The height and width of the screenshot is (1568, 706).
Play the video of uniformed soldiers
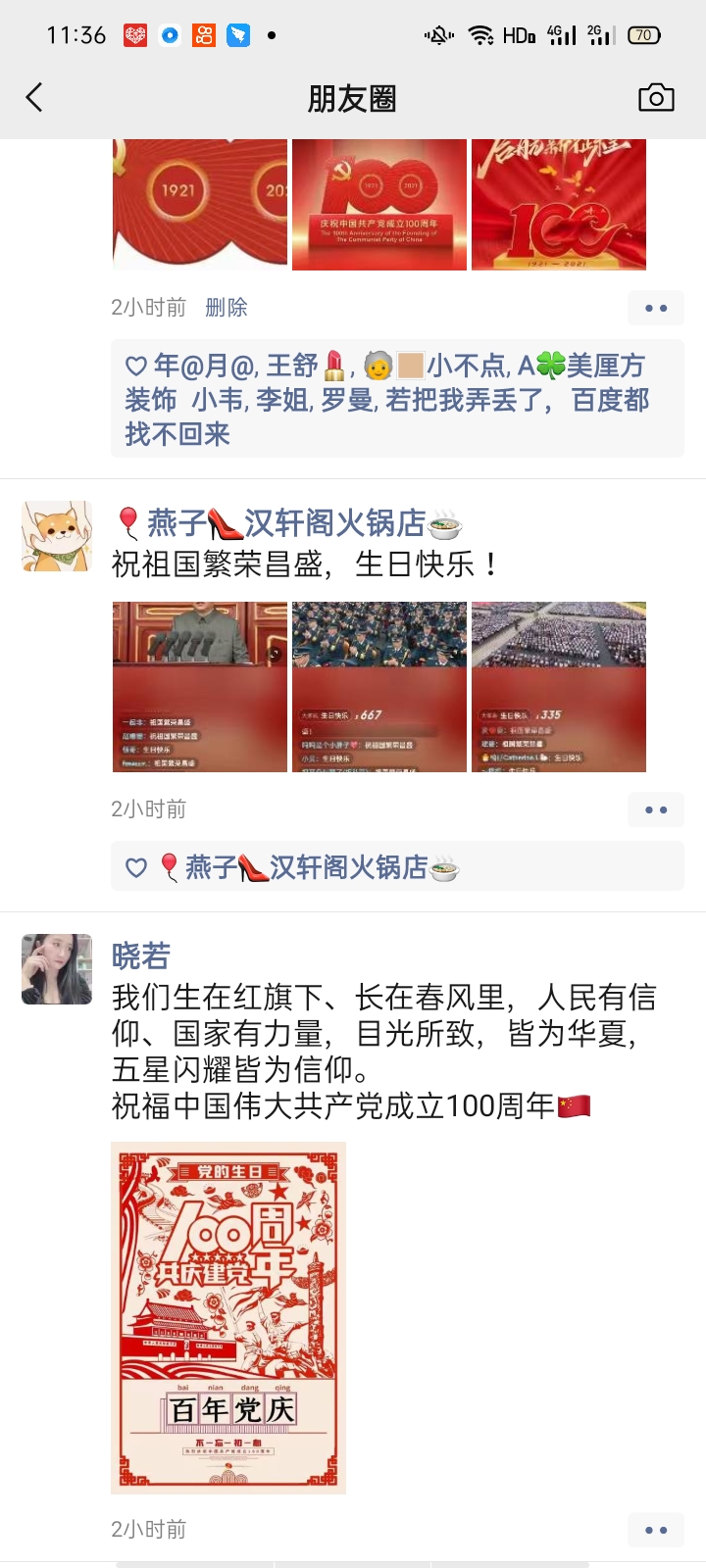click(379, 687)
